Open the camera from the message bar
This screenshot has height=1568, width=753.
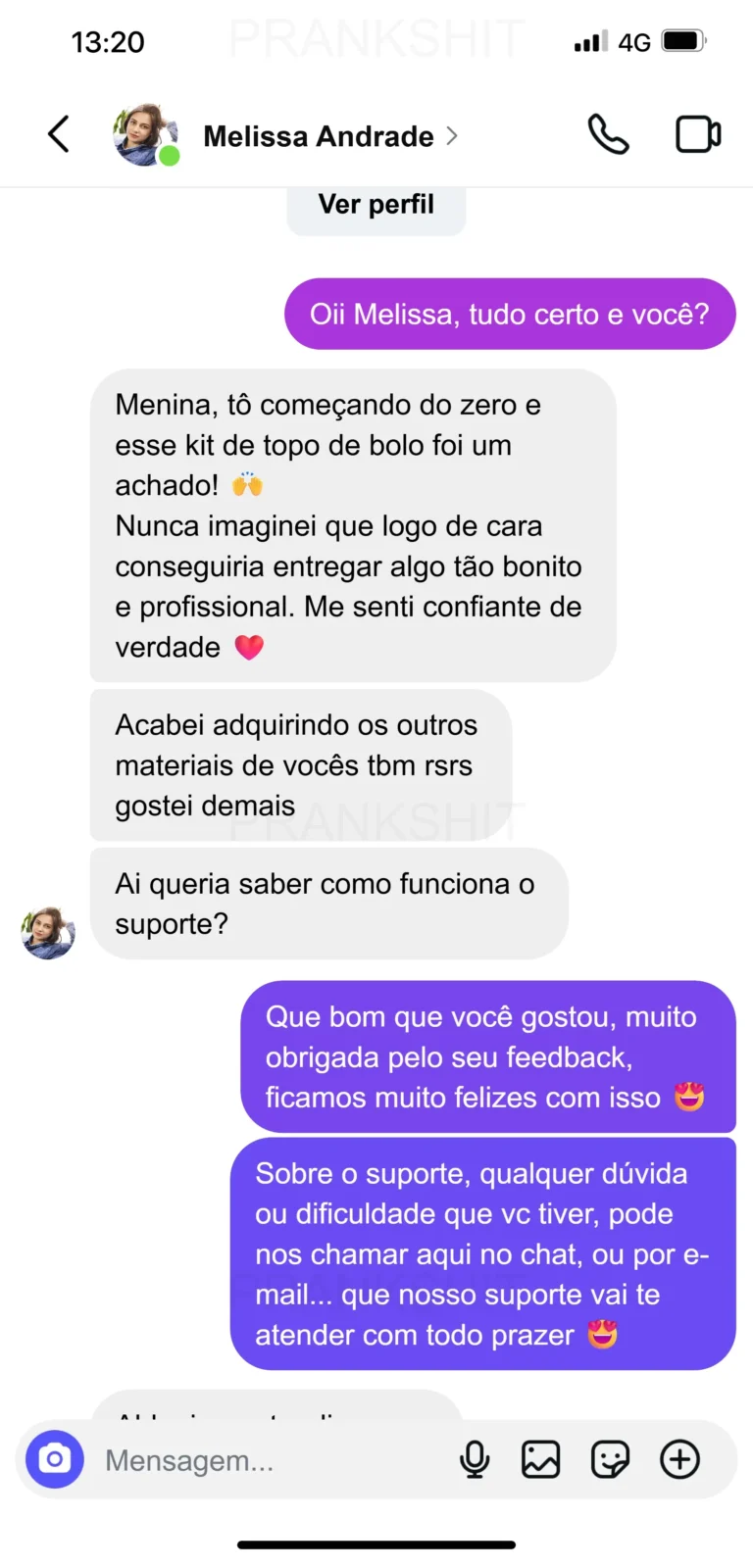pos(55,1459)
